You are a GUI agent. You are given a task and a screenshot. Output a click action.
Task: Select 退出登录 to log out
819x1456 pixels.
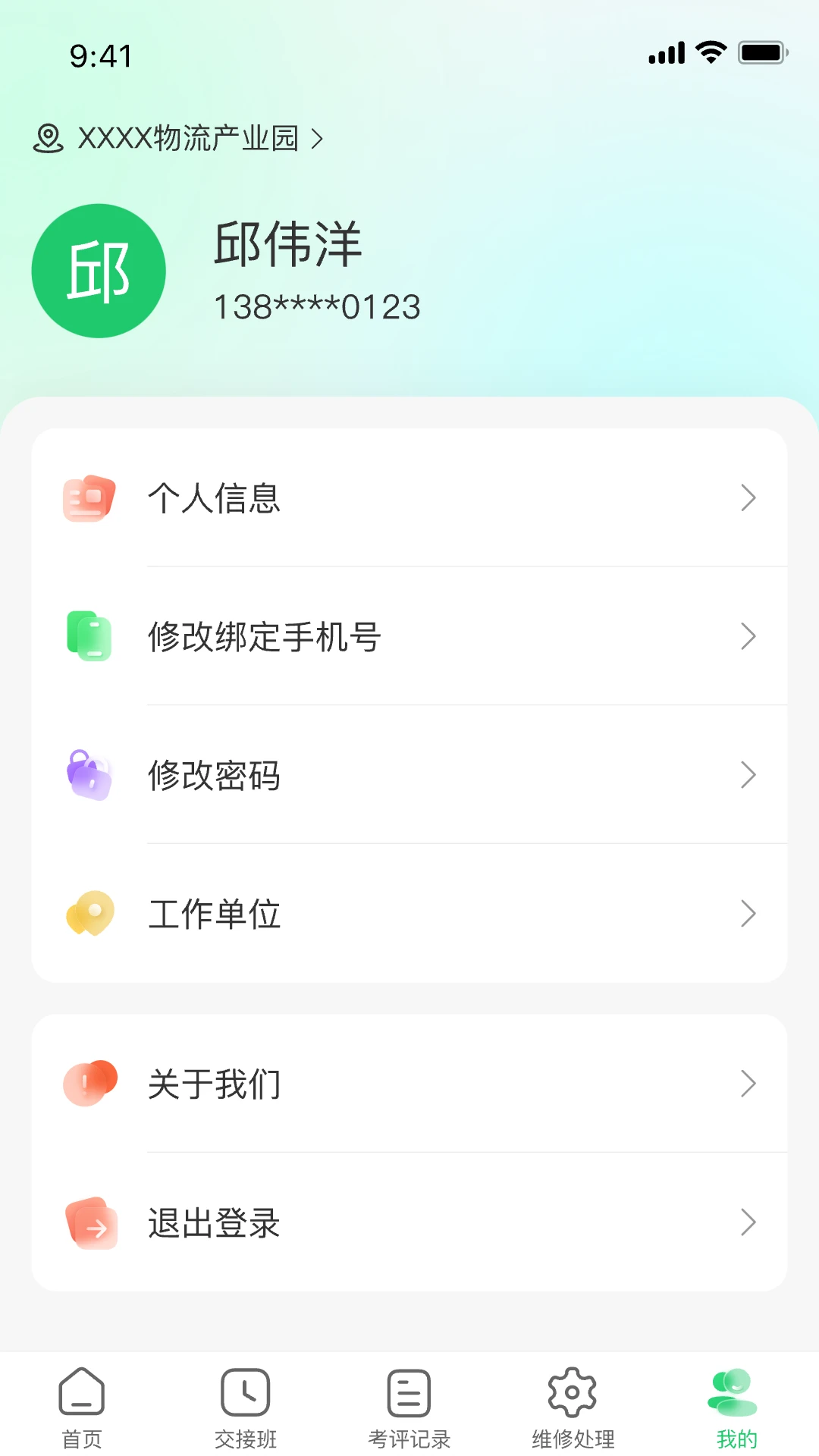click(x=409, y=1222)
